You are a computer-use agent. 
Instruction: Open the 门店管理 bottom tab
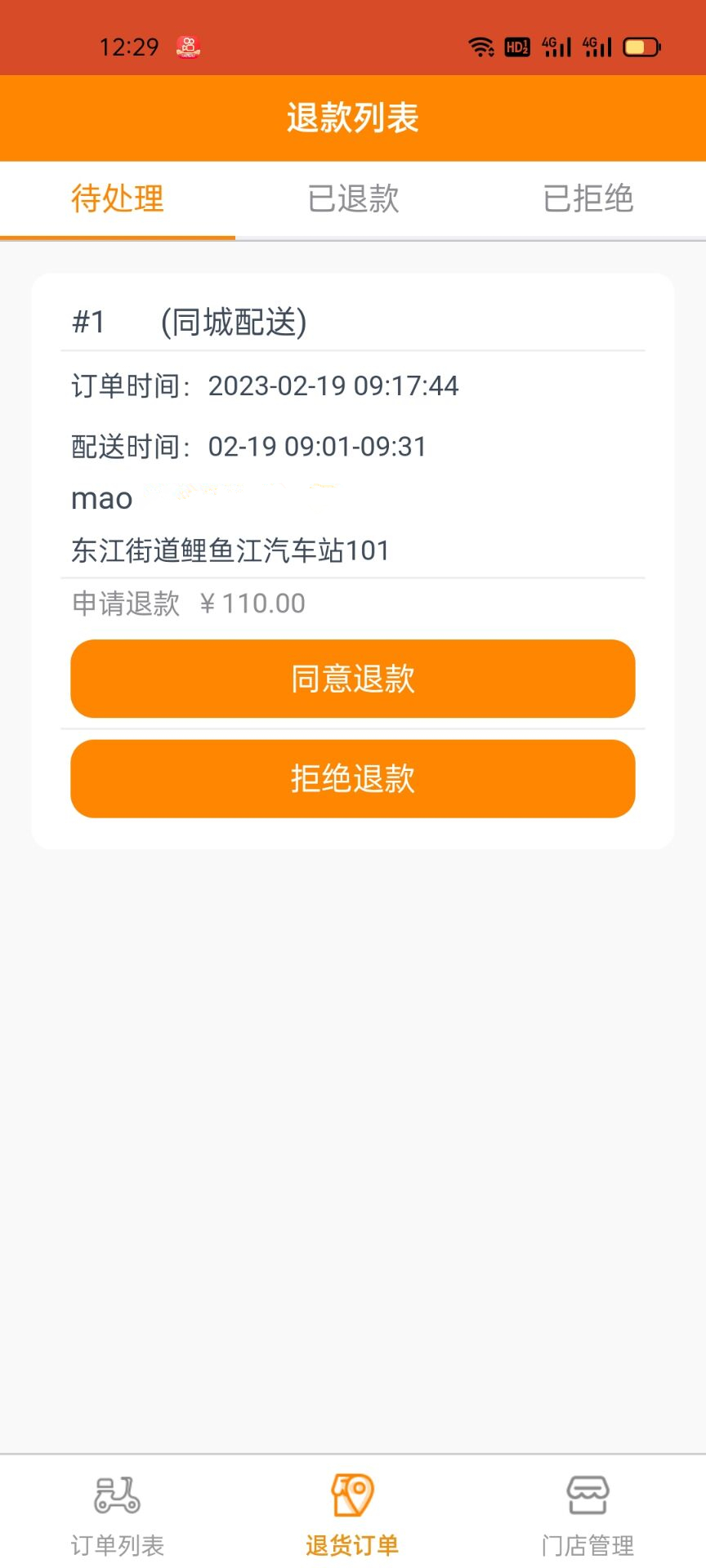tap(588, 1516)
